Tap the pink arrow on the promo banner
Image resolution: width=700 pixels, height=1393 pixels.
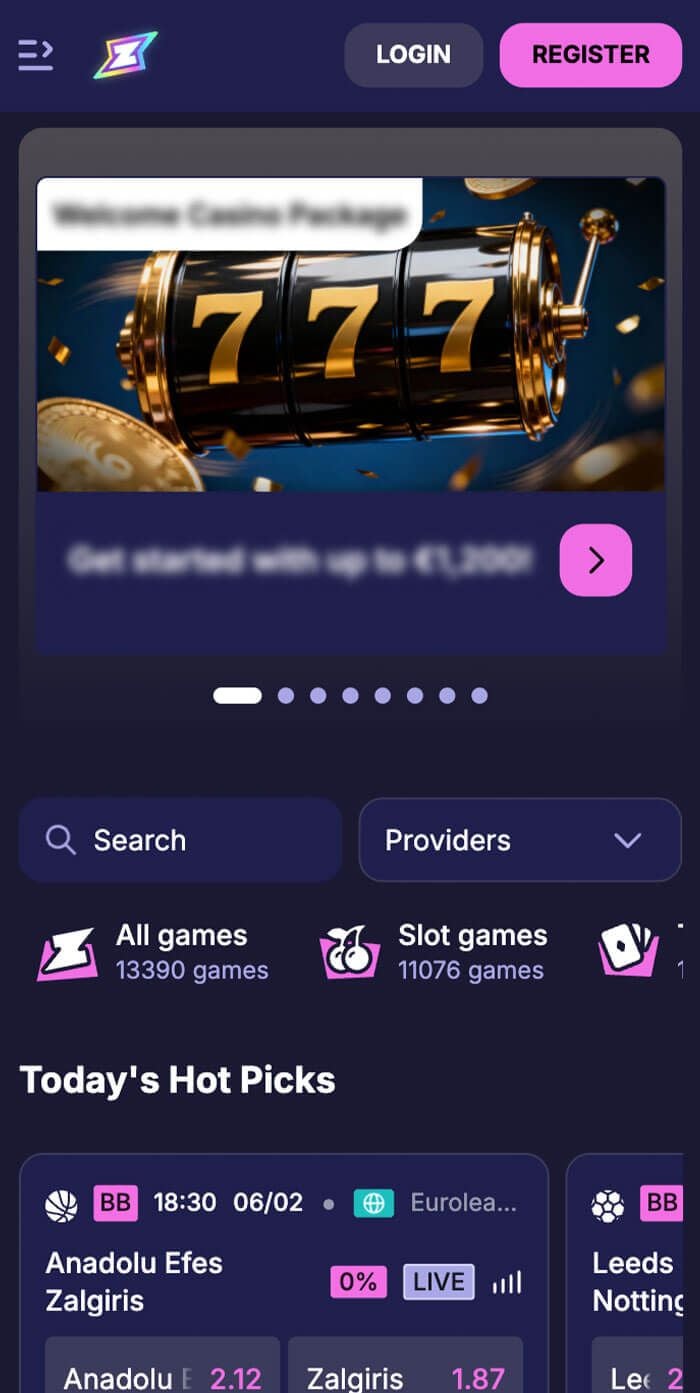tap(596, 560)
